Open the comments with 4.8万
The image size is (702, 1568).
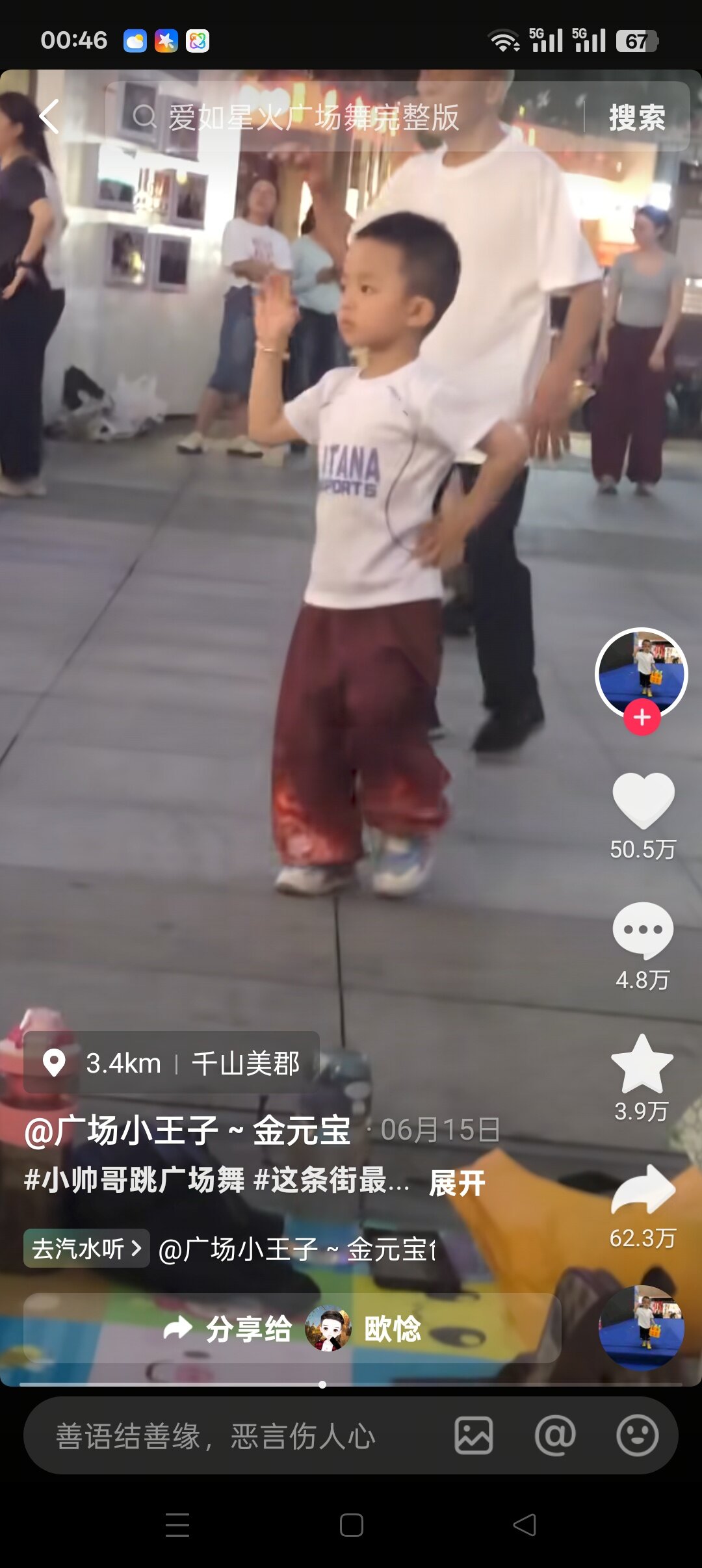[643, 930]
